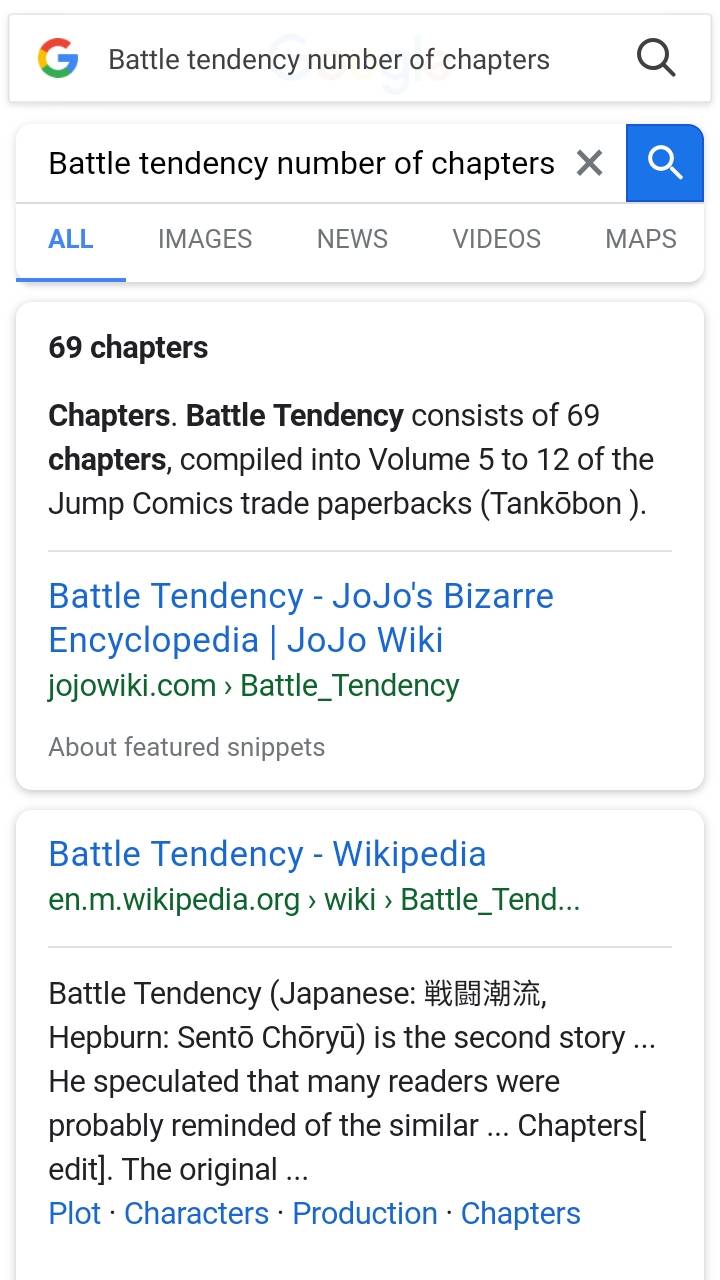Edit the Battle tendency search field
720x1280 pixels.
point(300,163)
